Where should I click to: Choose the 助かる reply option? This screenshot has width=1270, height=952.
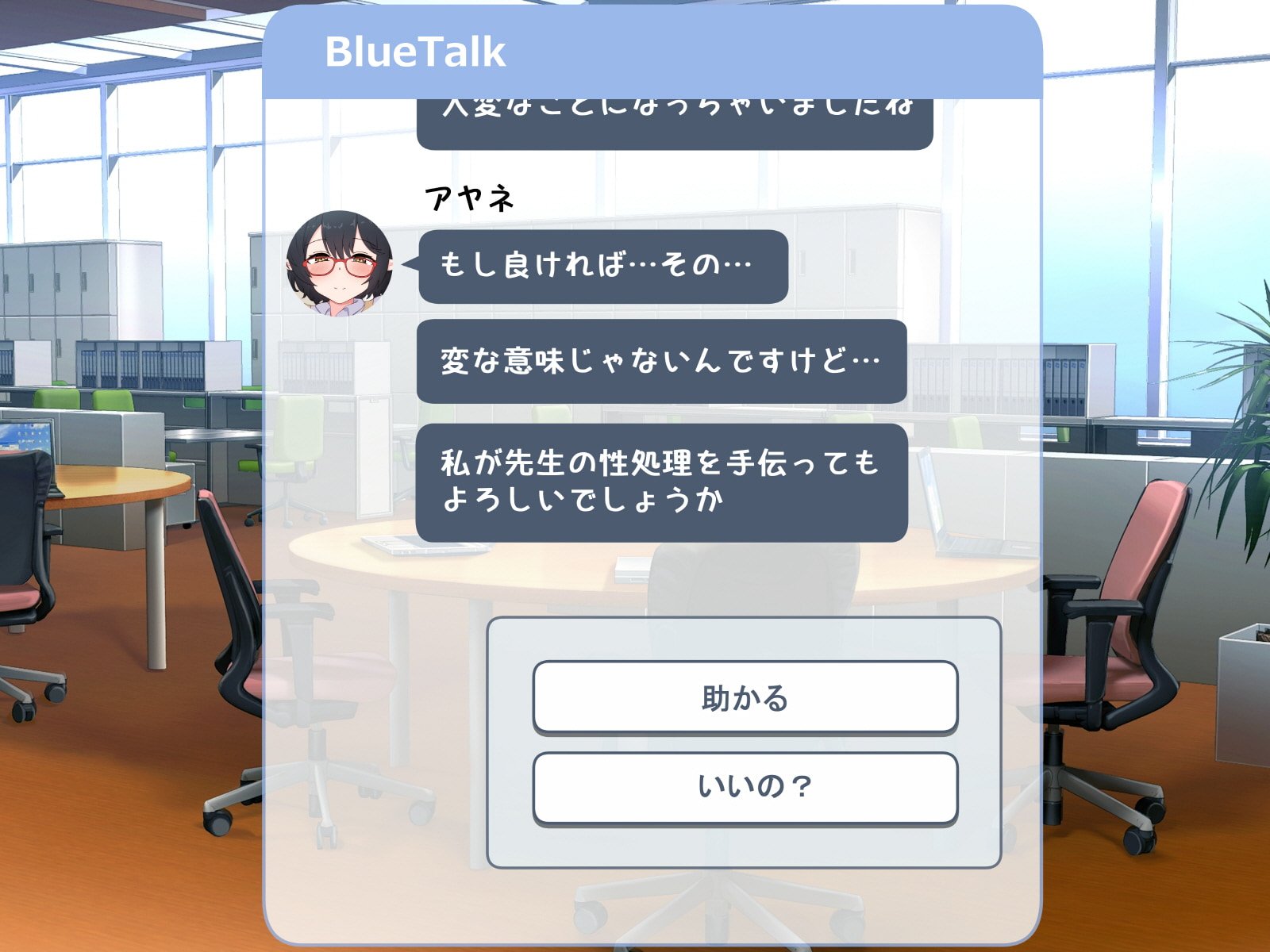click(x=745, y=697)
